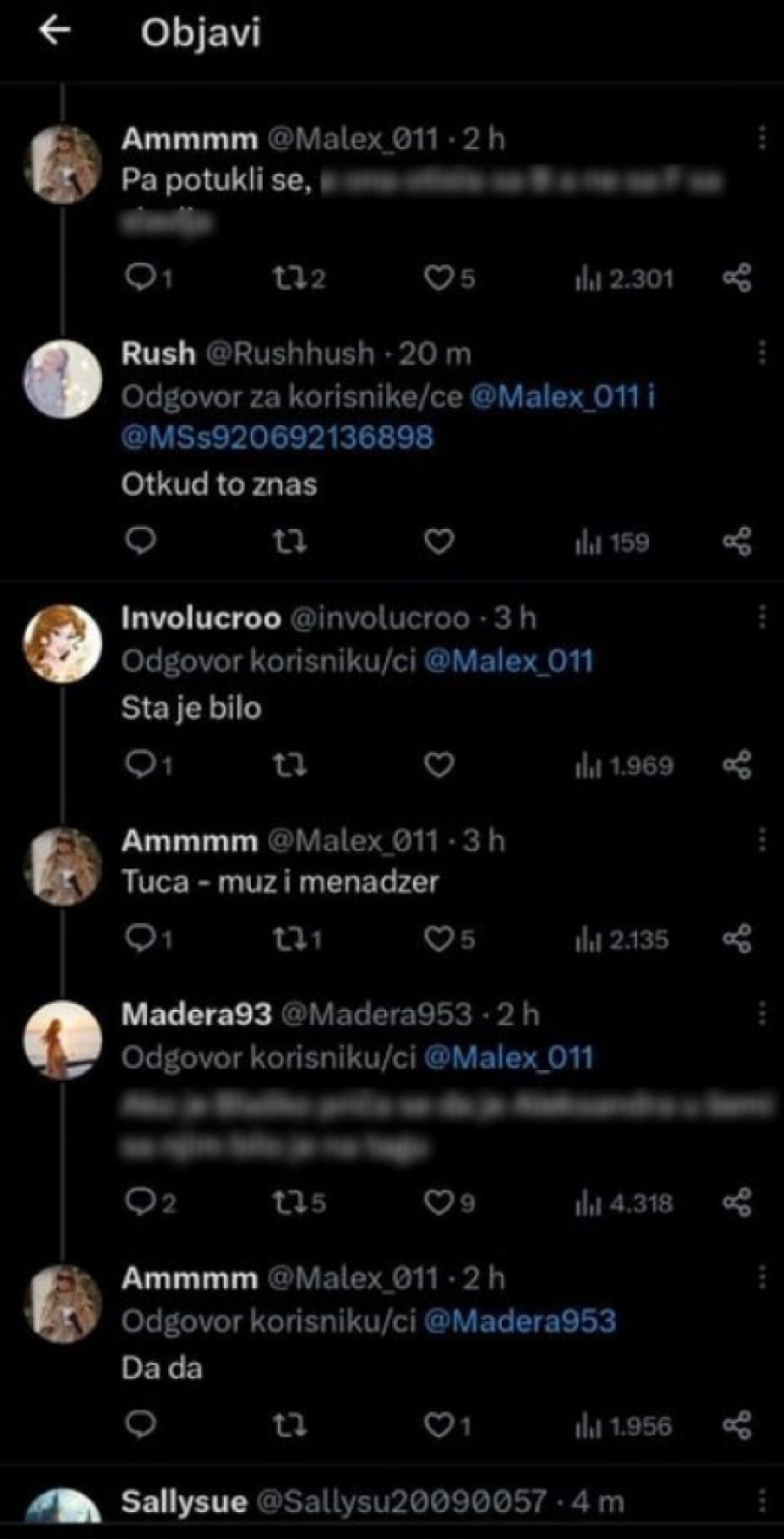Share the "Da da" reply
The width and height of the screenshot is (784, 1539).
pos(737,1425)
